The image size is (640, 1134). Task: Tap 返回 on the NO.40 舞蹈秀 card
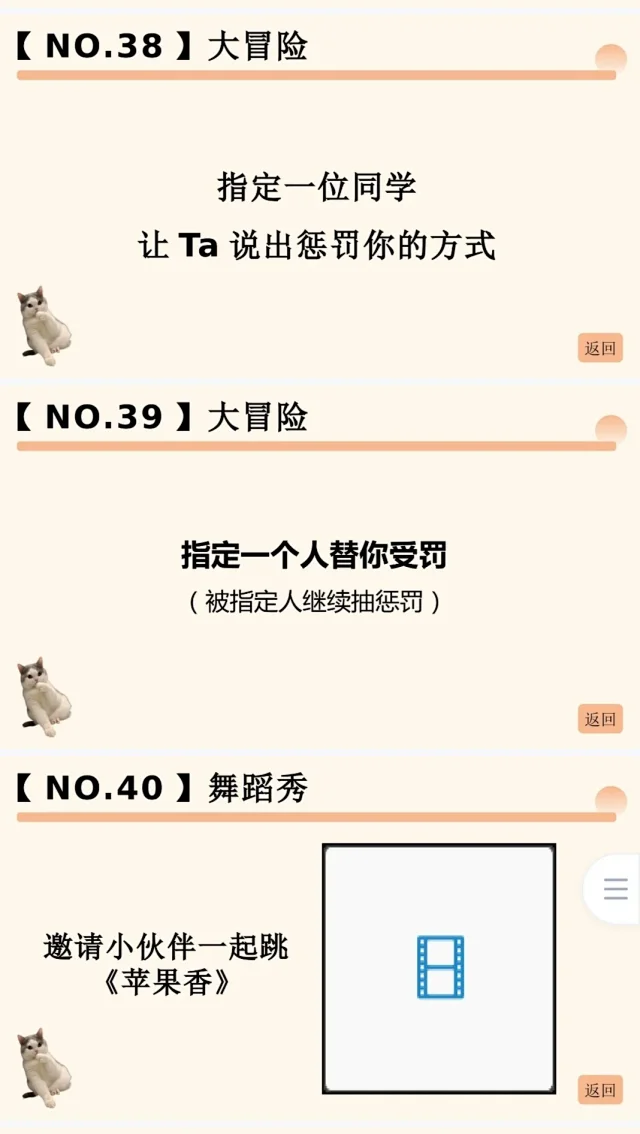coord(600,1090)
